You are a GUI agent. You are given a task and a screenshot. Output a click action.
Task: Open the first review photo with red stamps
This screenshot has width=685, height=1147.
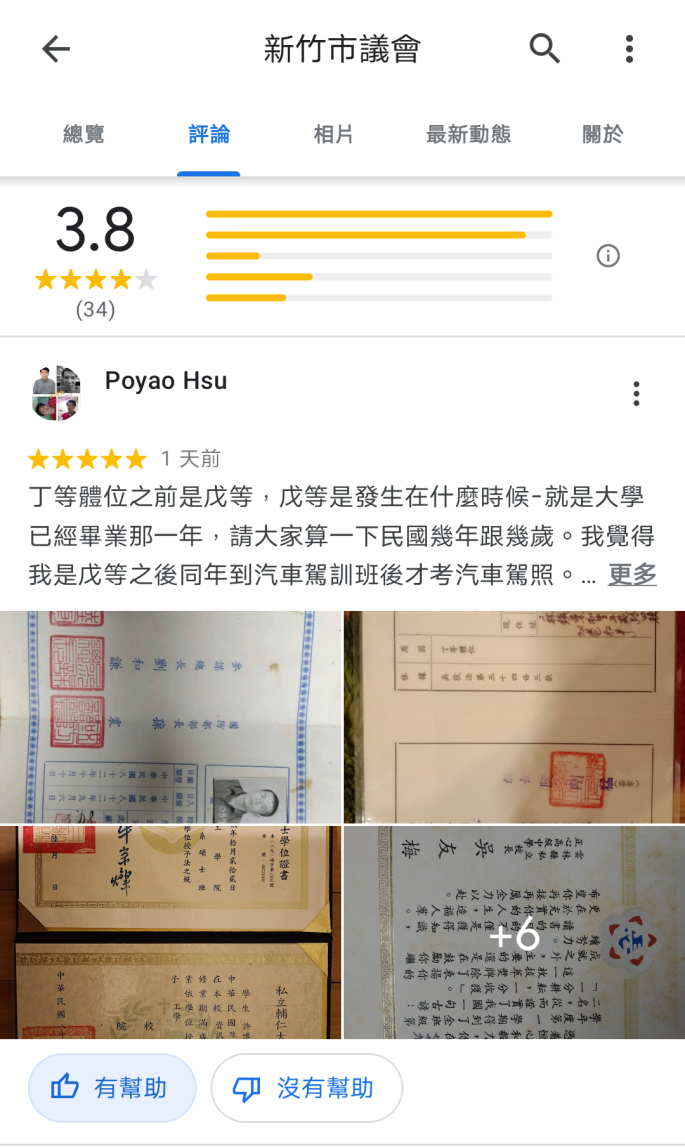170,716
